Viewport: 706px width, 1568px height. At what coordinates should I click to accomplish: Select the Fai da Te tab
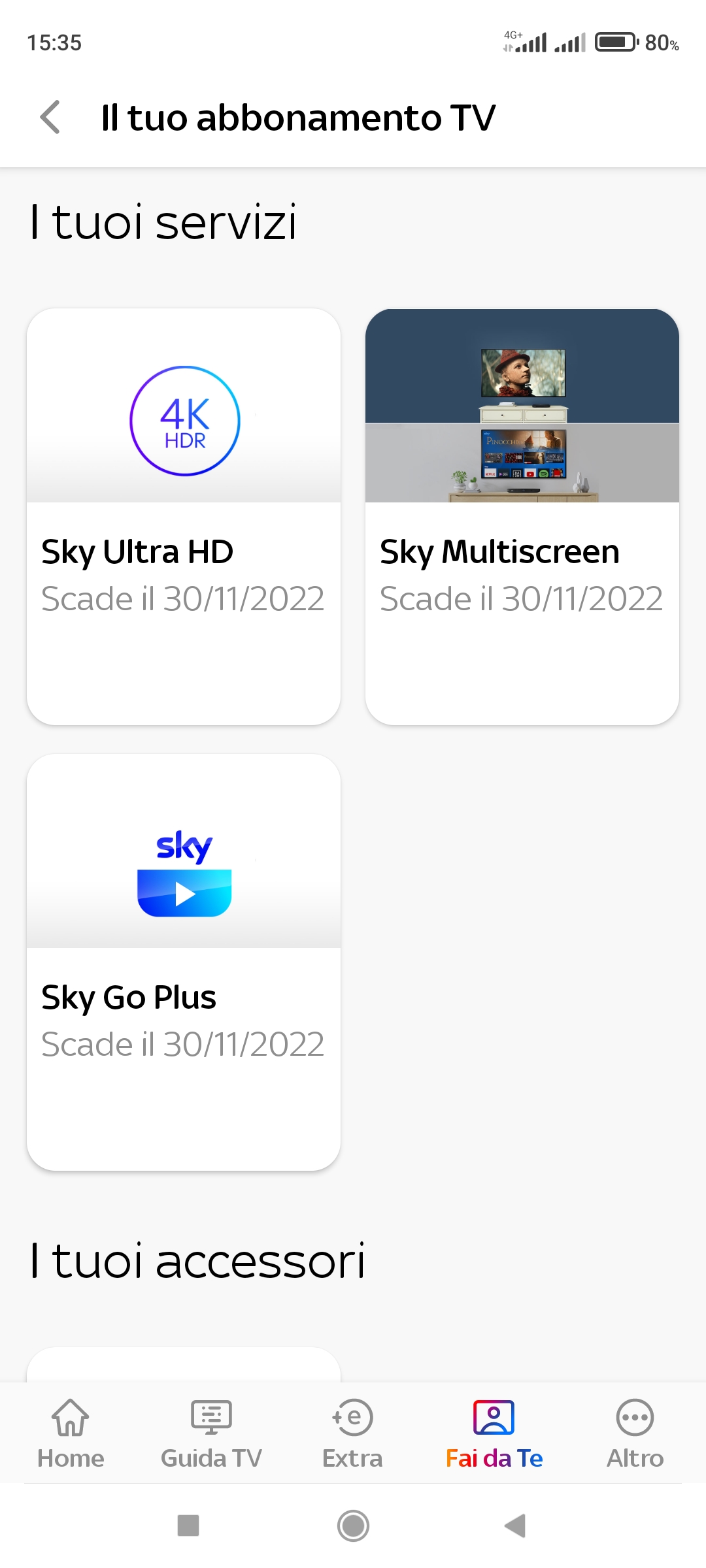pos(494,1433)
